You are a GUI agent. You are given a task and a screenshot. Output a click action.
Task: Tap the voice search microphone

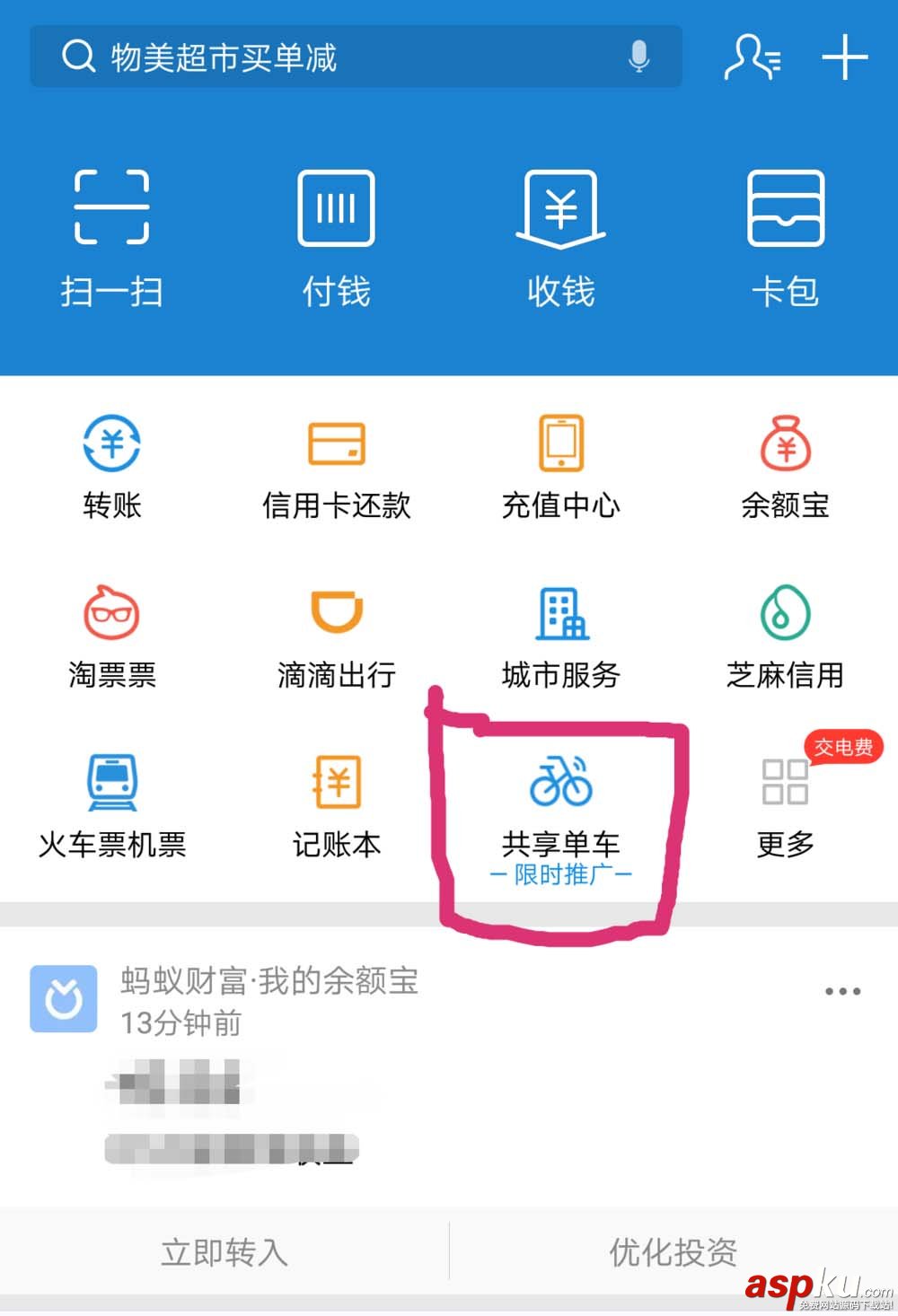[639, 57]
